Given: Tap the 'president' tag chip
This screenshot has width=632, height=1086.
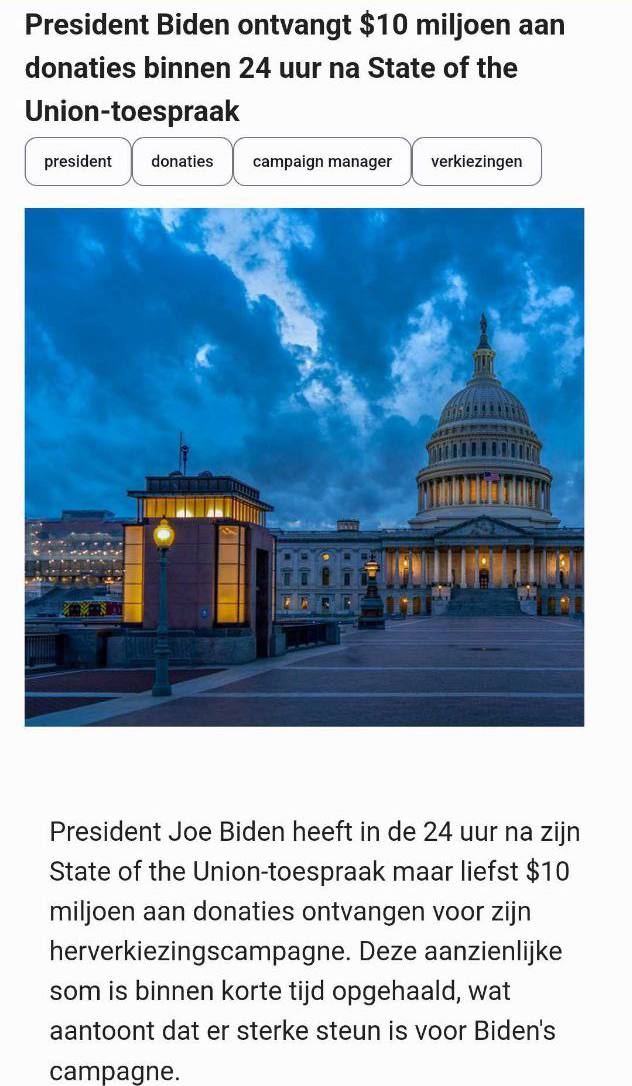Looking at the screenshot, I should click(x=78, y=162).
